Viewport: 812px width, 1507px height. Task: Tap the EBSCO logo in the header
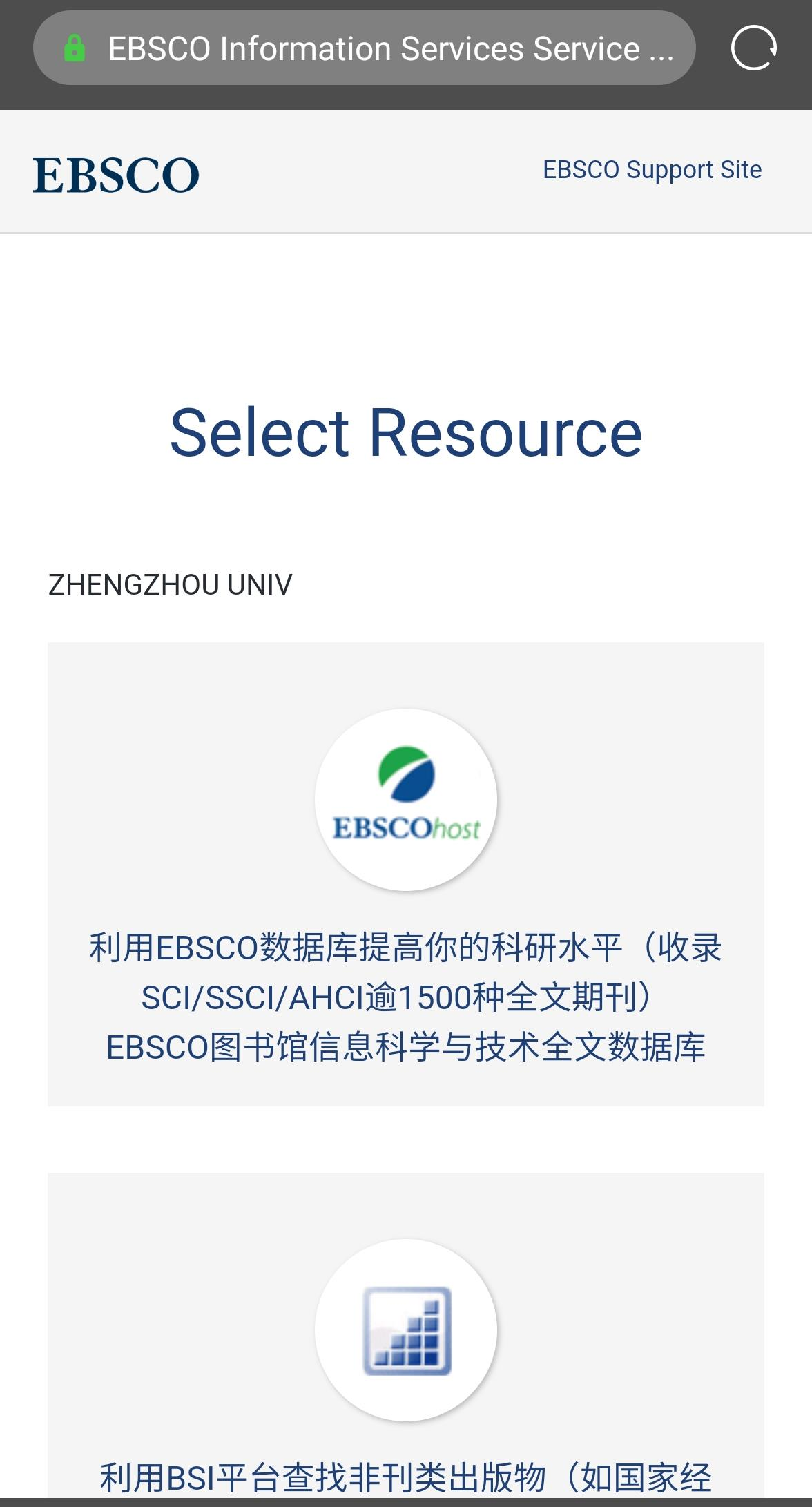116,174
